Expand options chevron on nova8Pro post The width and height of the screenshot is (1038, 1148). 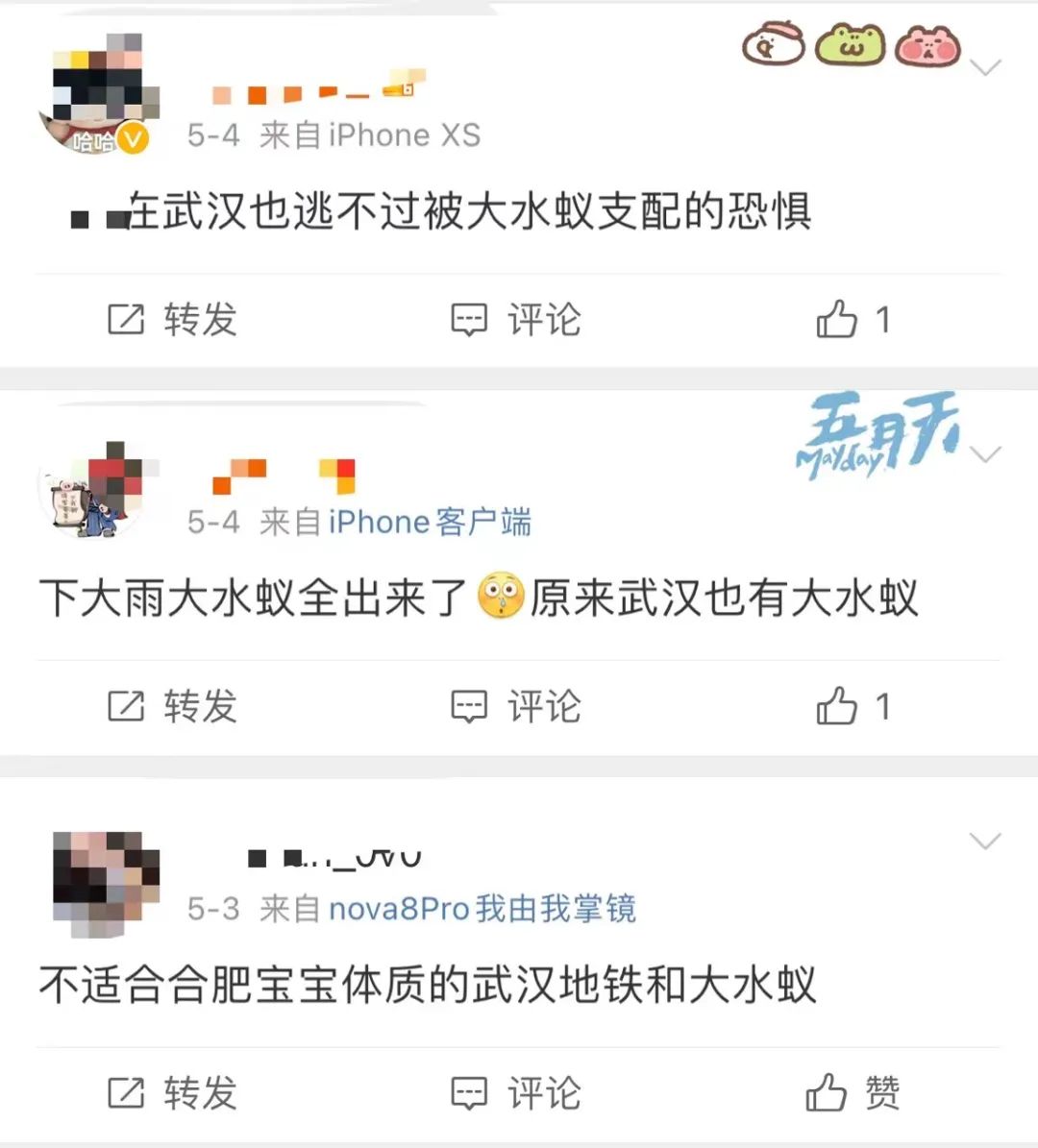coord(985,843)
